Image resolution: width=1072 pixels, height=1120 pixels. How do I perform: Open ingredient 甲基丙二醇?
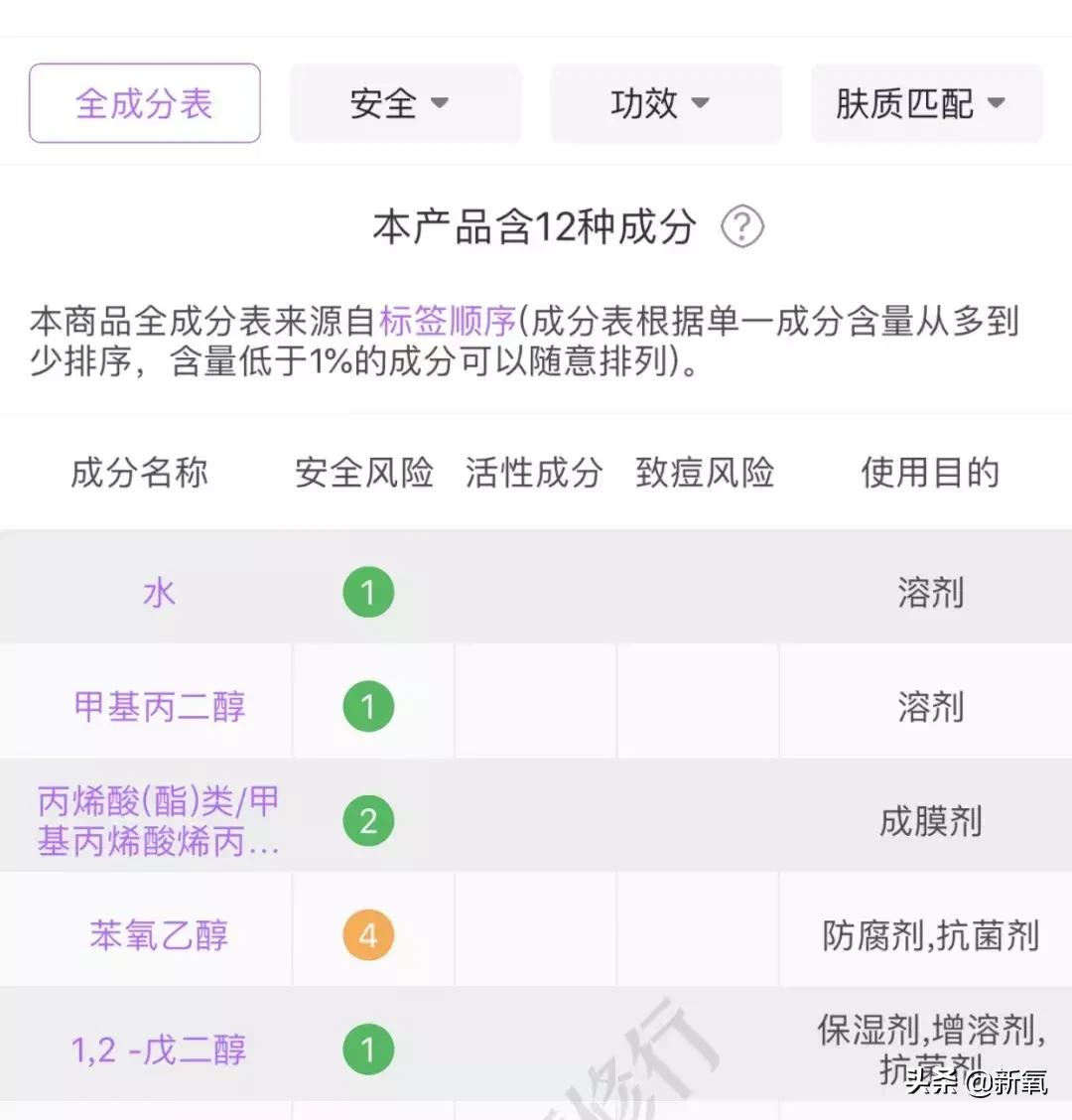tap(159, 707)
